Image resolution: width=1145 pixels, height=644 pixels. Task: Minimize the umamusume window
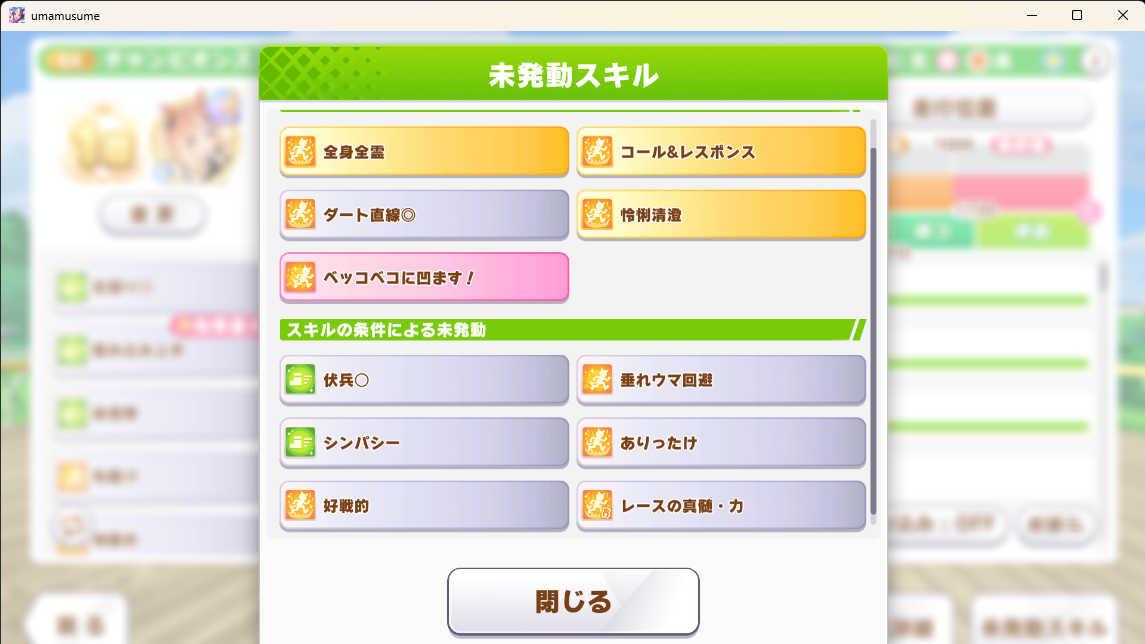click(x=1032, y=15)
